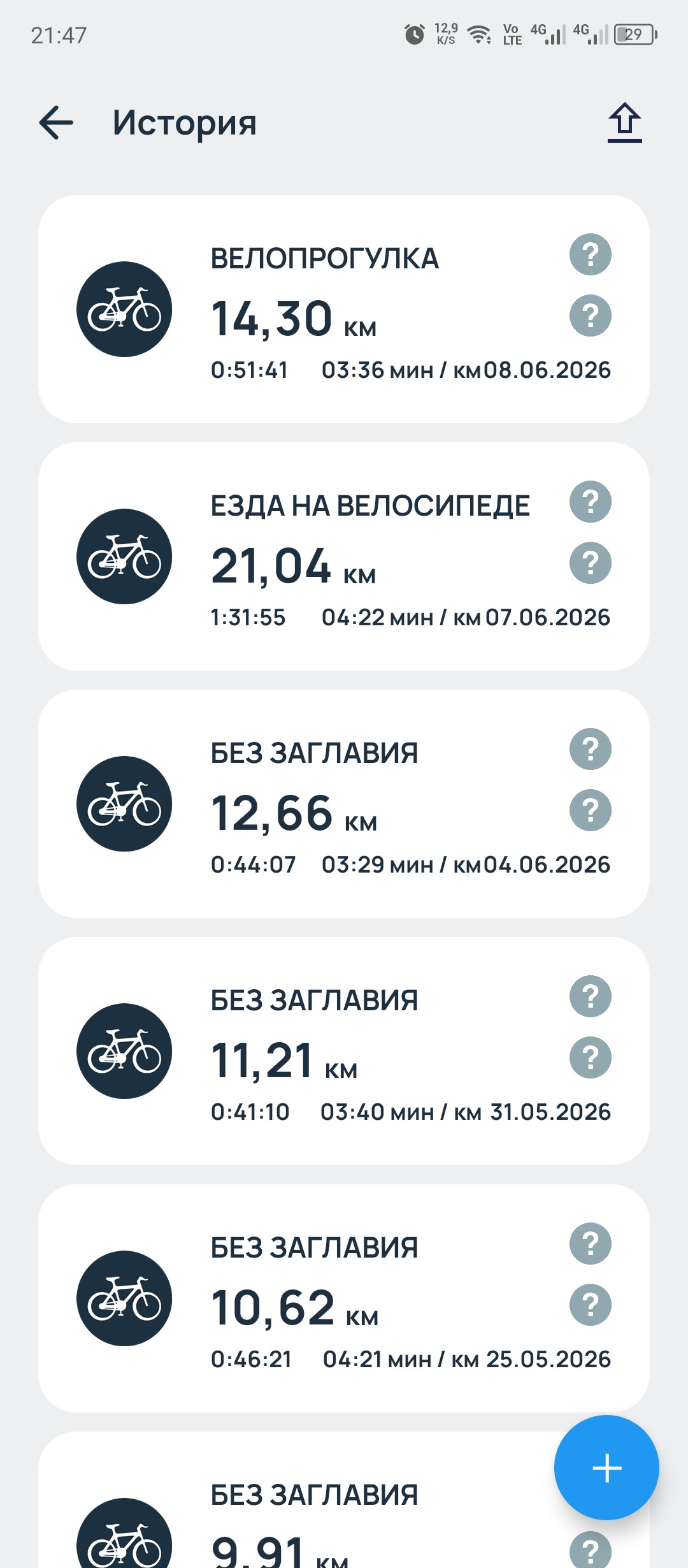Add a new activity with the plus button

pyautogui.click(x=606, y=1468)
